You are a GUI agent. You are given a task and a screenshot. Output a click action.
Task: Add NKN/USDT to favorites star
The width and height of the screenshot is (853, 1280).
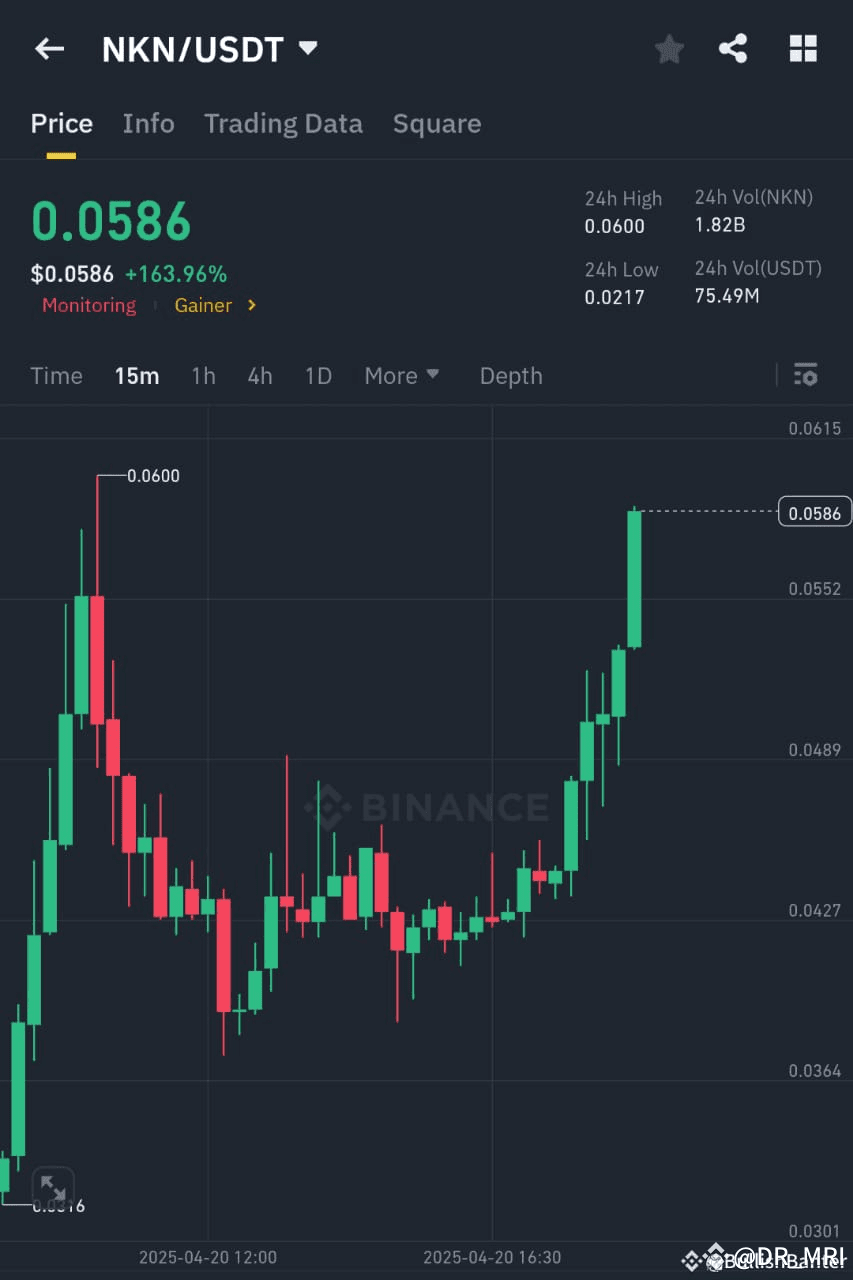[669, 49]
